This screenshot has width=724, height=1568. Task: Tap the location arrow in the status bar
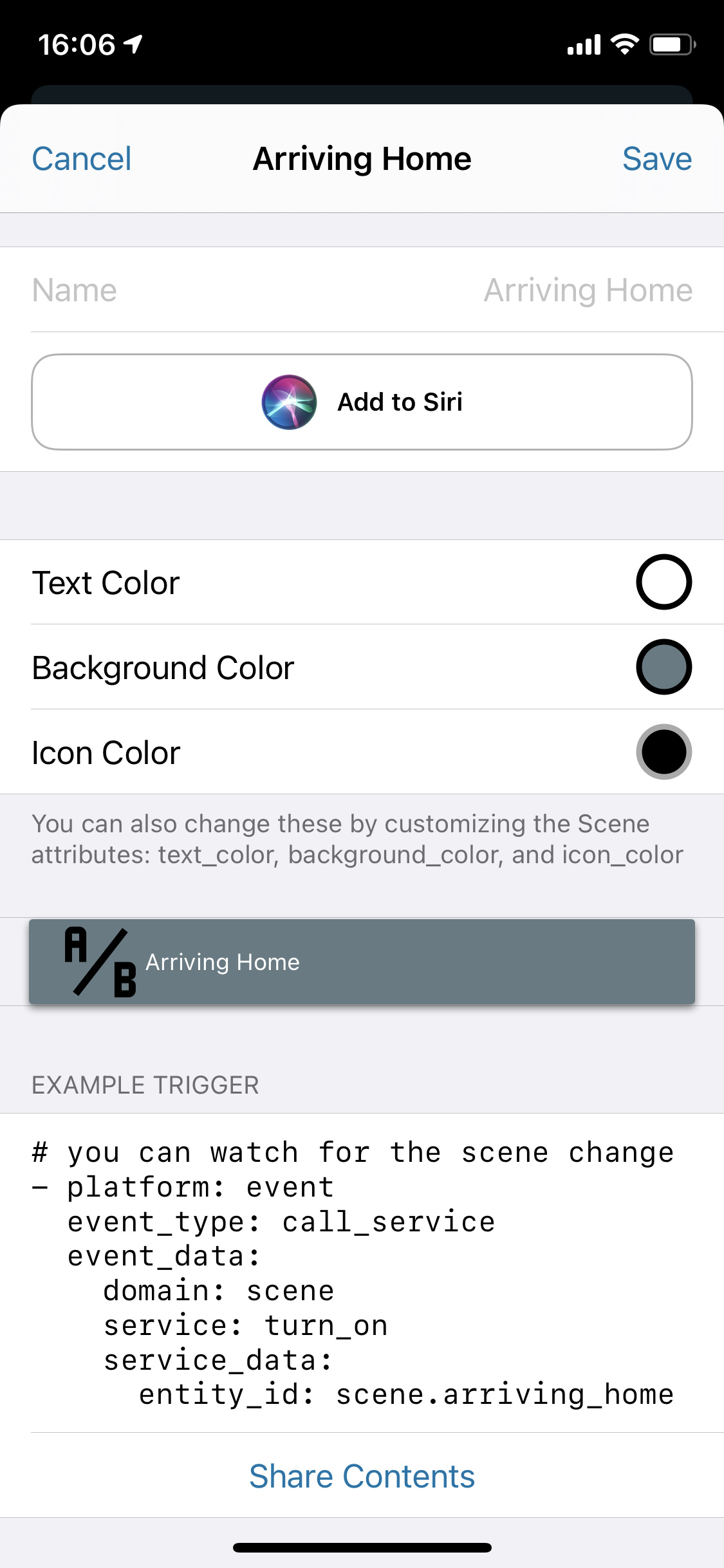click(131, 42)
